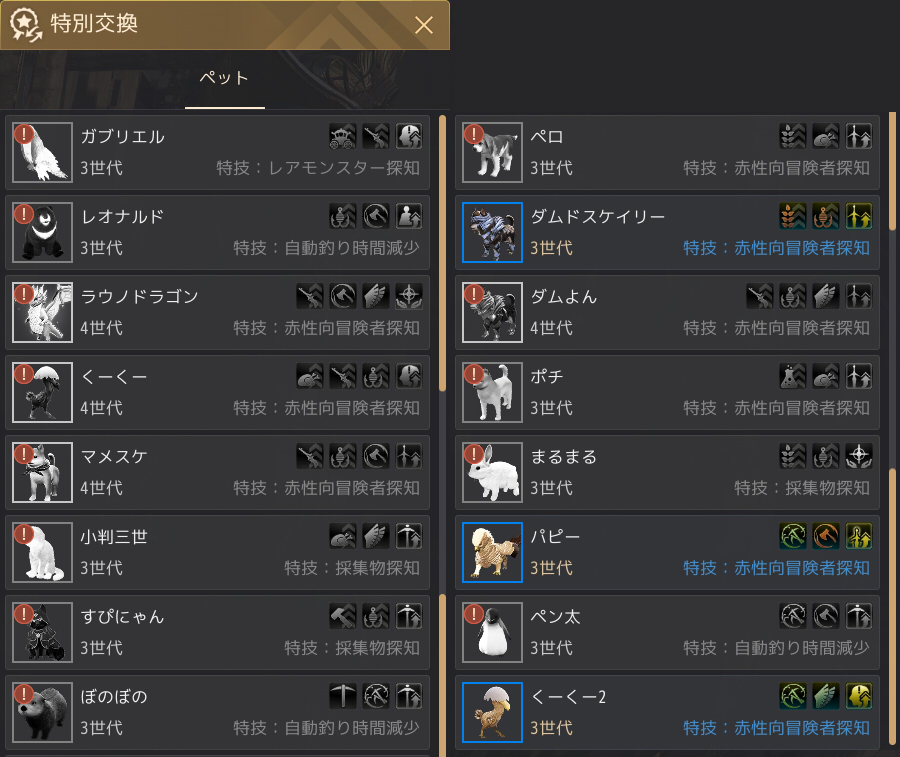Choose ラウノドラゴン from the list
The image size is (900, 757).
point(218,312)
